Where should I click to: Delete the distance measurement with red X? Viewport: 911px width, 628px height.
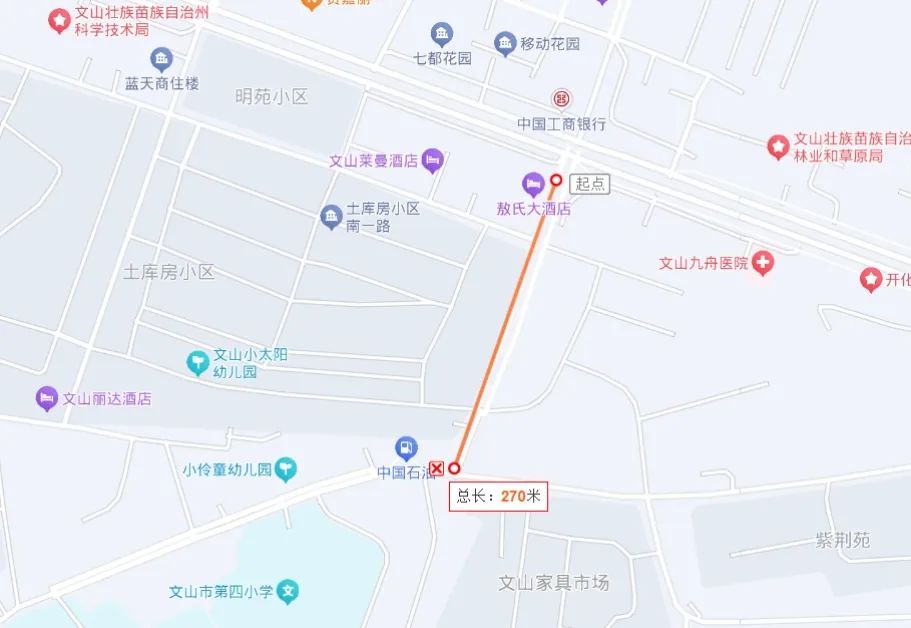tap(436, 468)
